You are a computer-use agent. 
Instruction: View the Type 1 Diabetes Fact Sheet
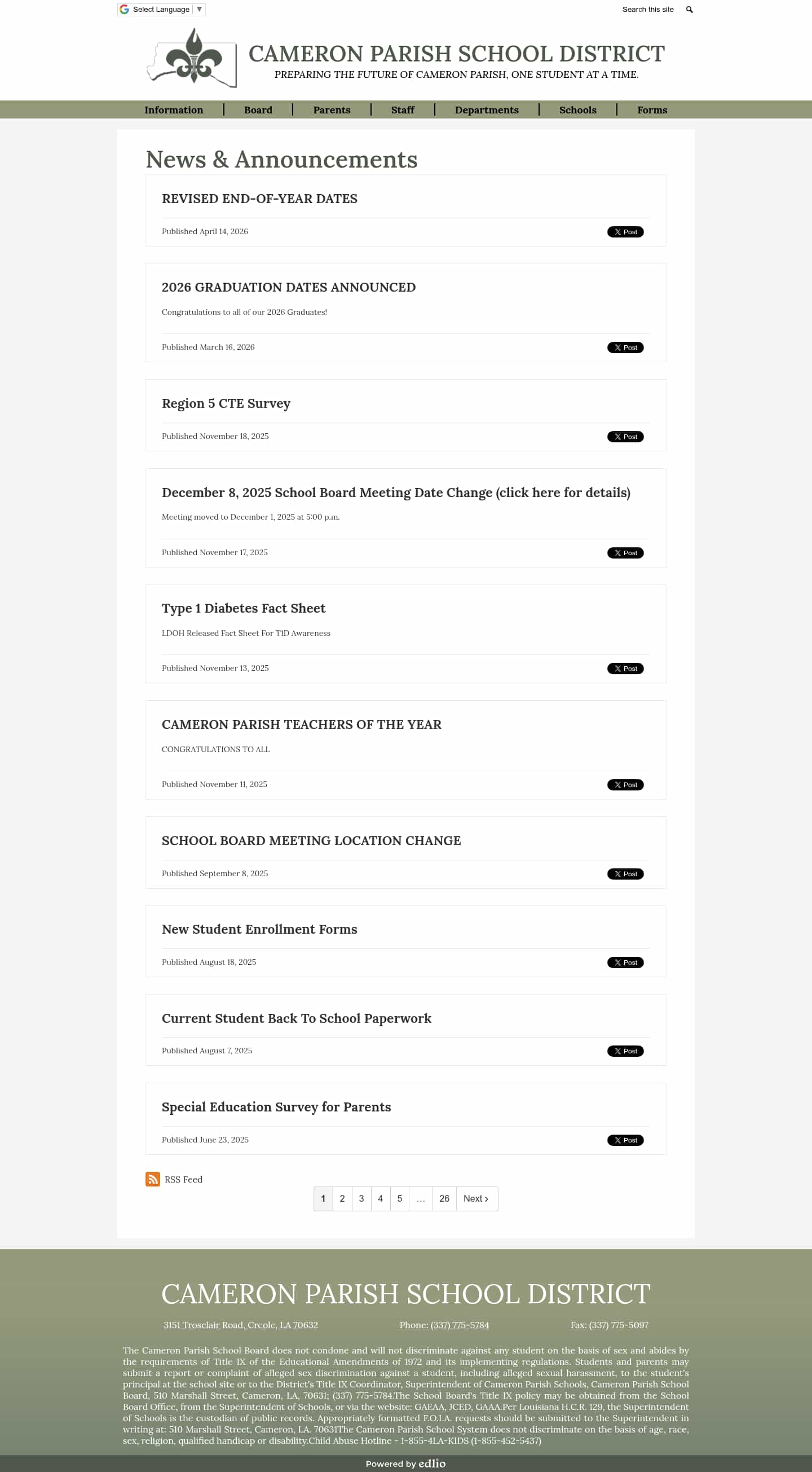coord(243,608)
